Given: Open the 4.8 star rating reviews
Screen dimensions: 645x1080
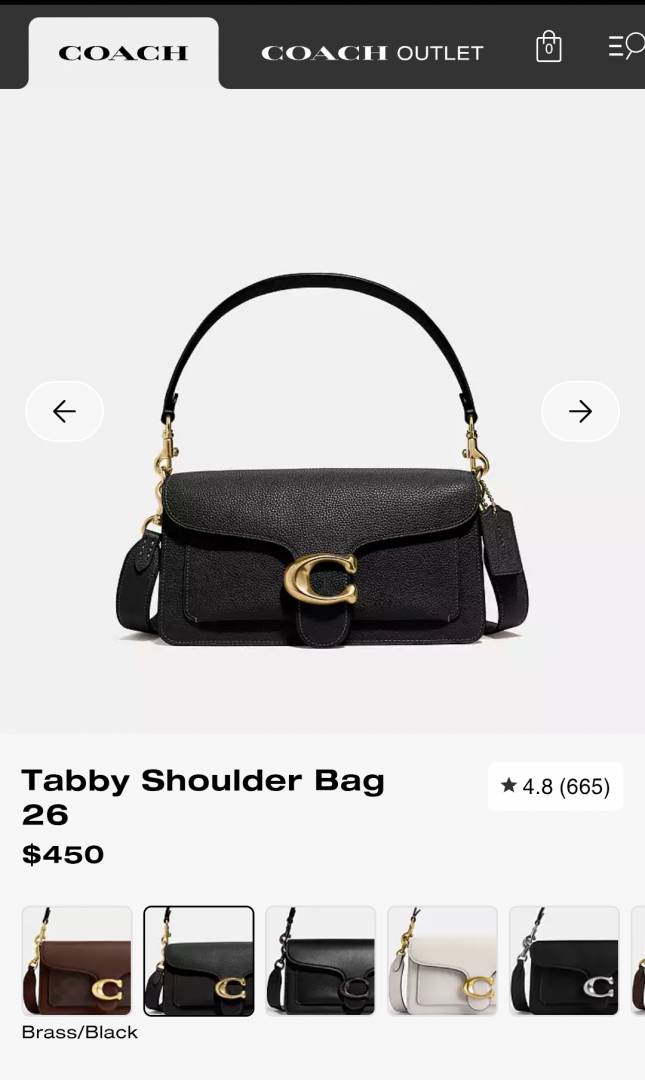Looking at the screenshot, I should coord(555,787).
